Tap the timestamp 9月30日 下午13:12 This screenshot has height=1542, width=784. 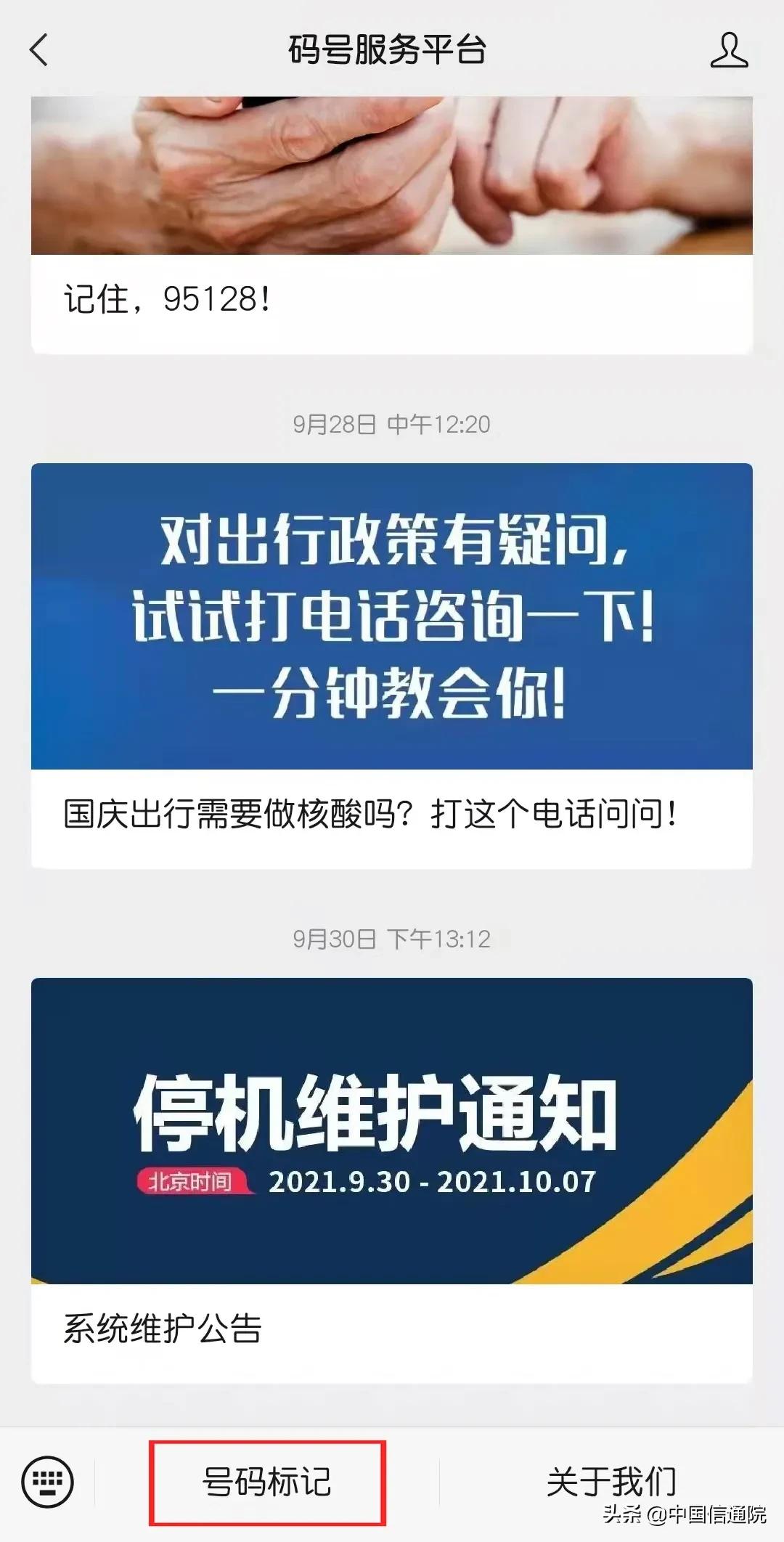coord(392,937)
